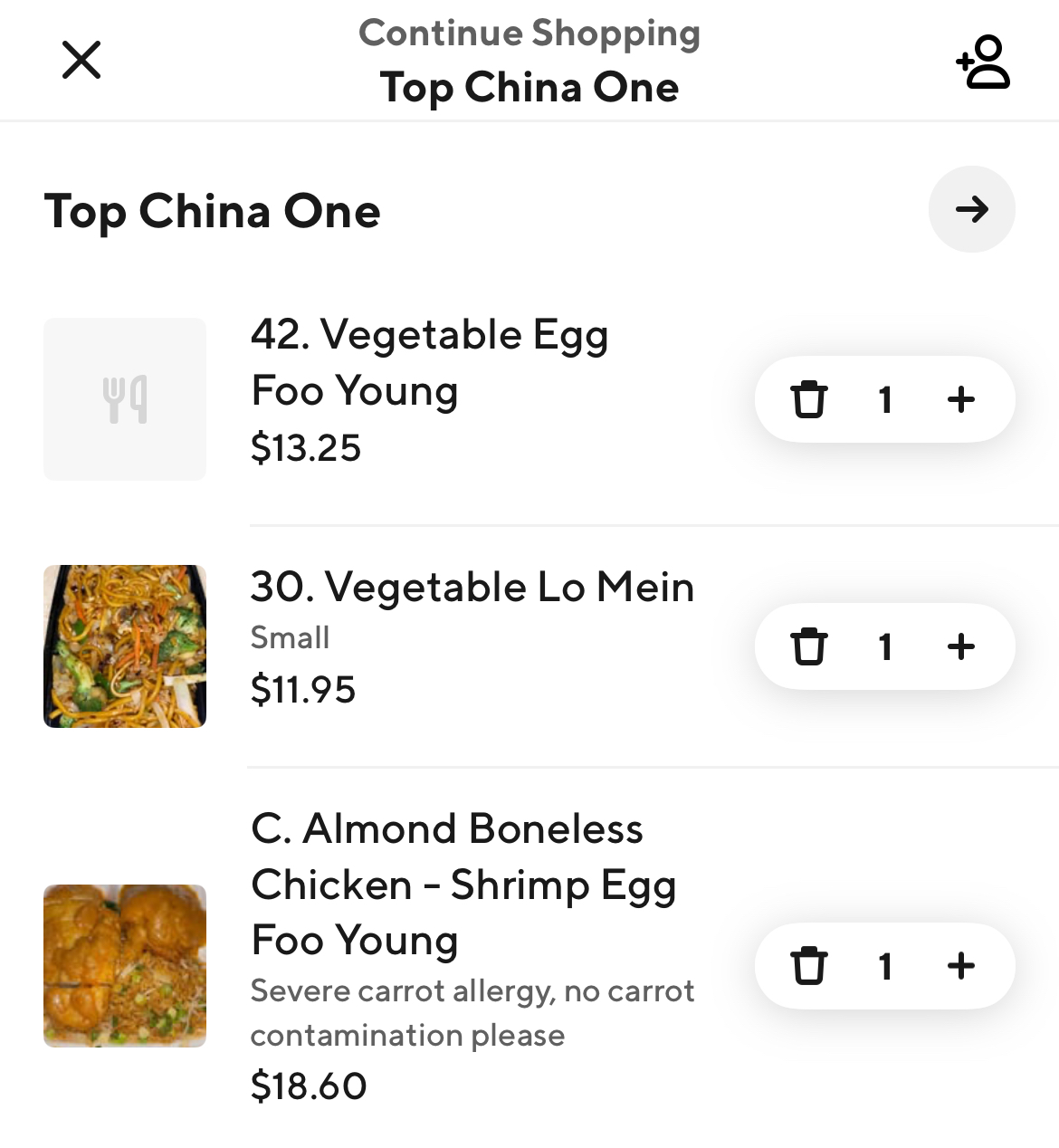
Task: Trash the Almond Boneless Chicken combo item
Action: pos(808,966)
